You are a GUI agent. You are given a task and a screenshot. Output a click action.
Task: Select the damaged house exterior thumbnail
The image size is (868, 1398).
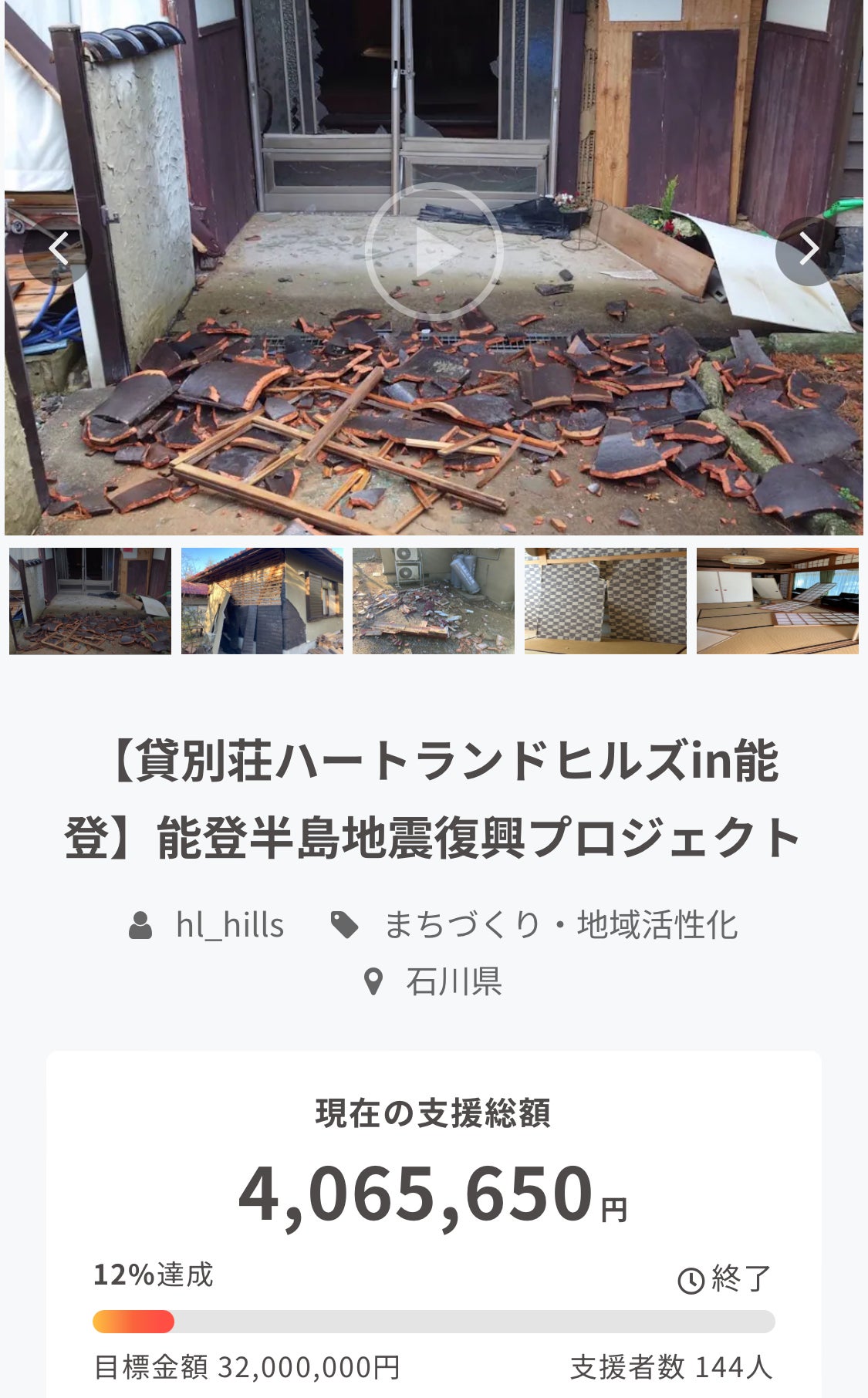(262, 601)
